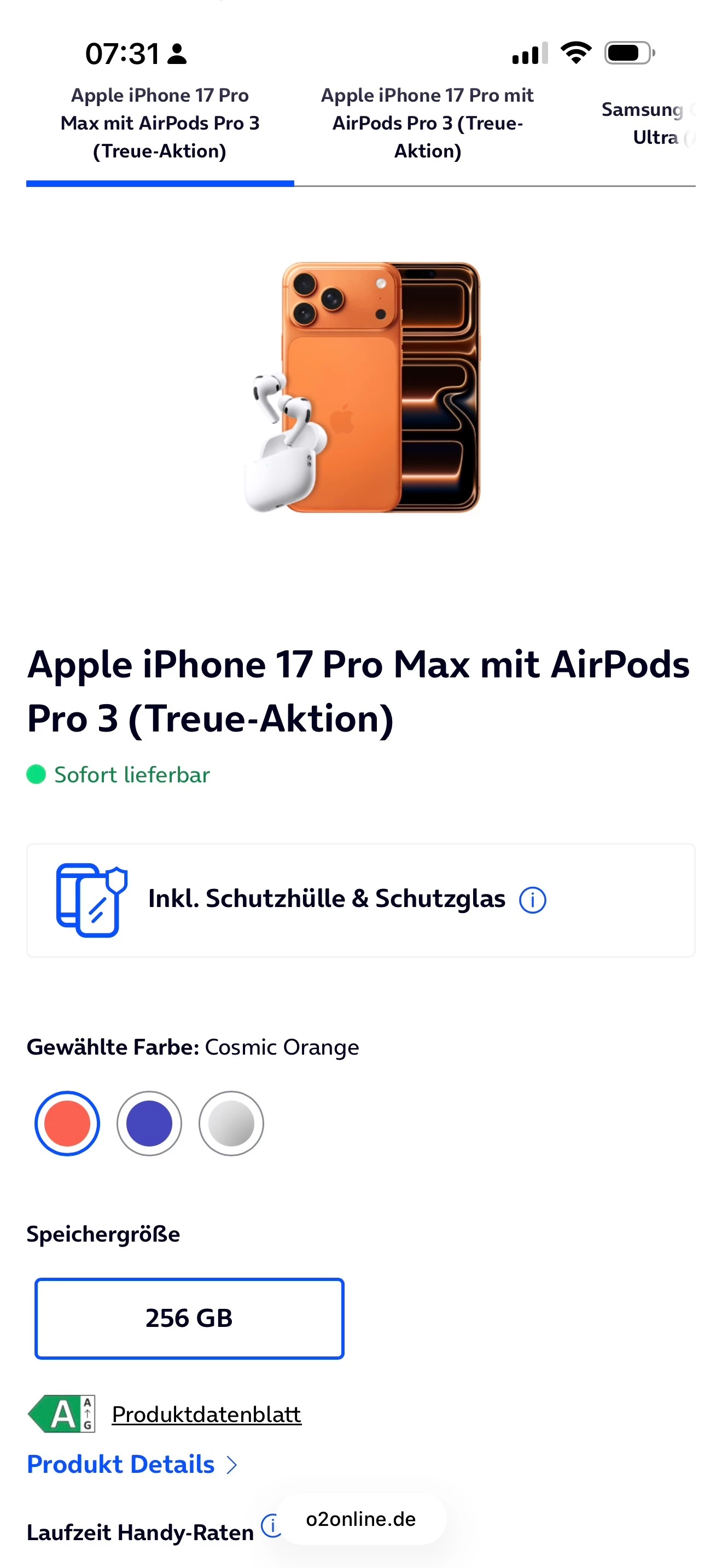The height and width of the screenshot is (1568, 722).
Task: Open the Samsung Ultra tab
Action: click(x=648, y=123)
